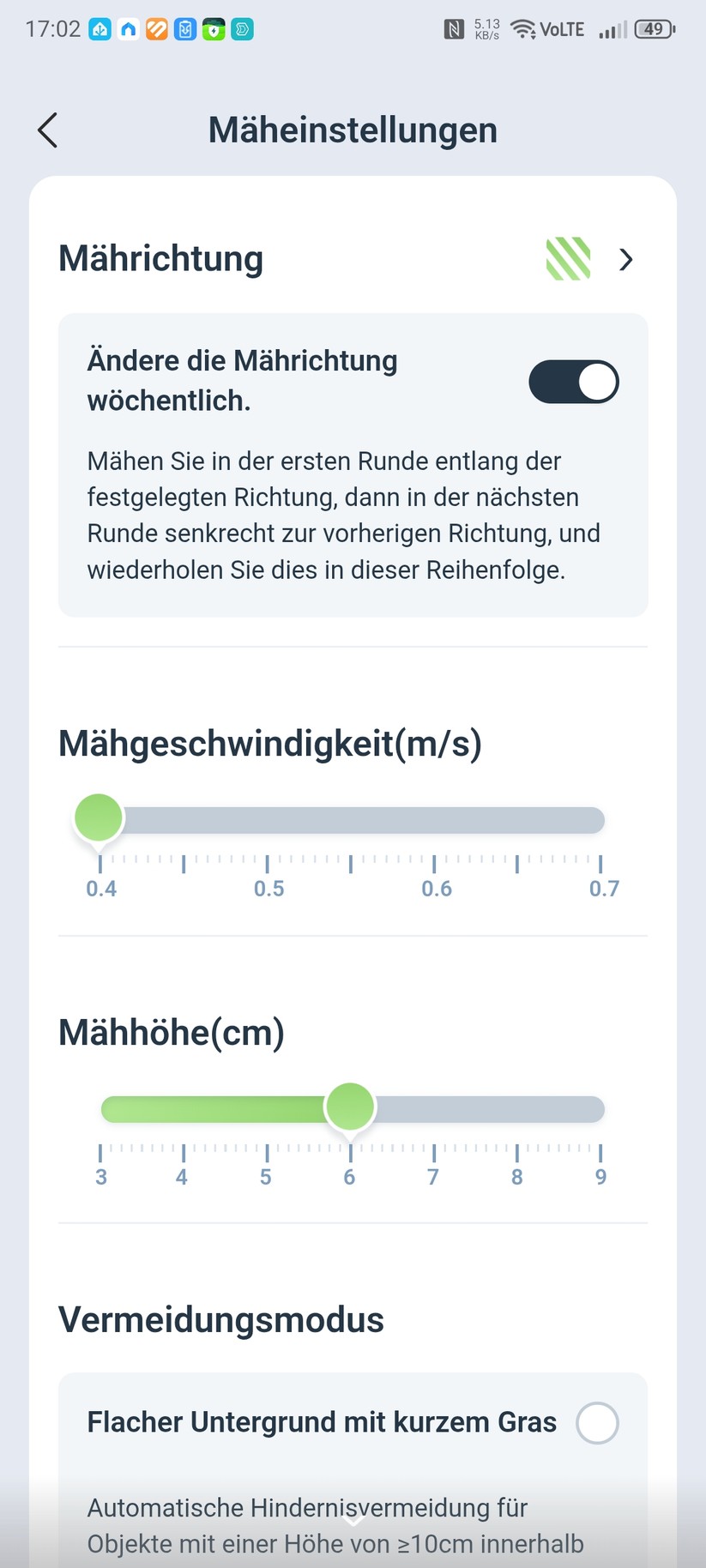Tap the VoLTE indicator in the status bar

click(563, 28)
